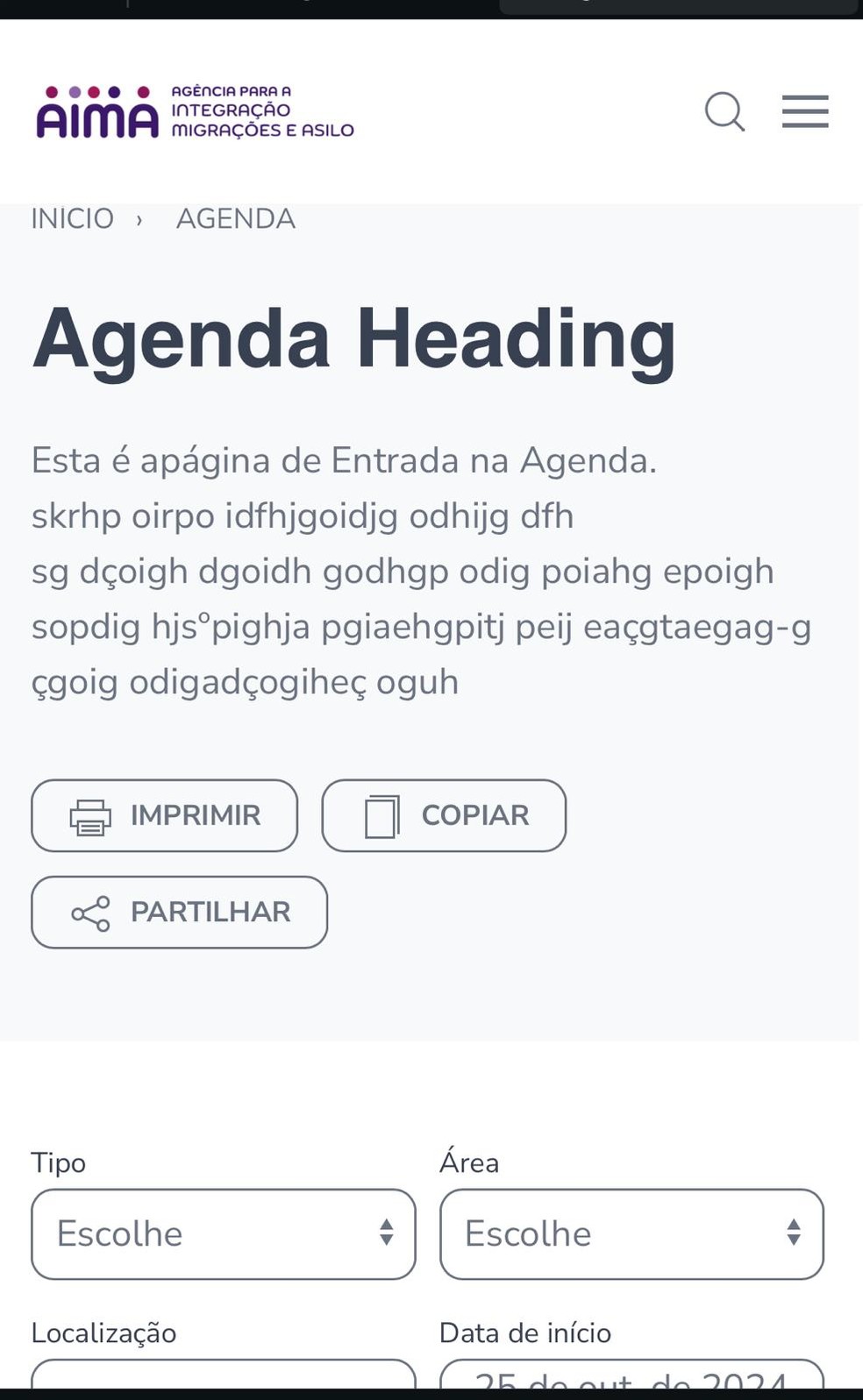Tap the AIMA logo to go home
This screenshot has width=863, height=1400.
point(195,112)
